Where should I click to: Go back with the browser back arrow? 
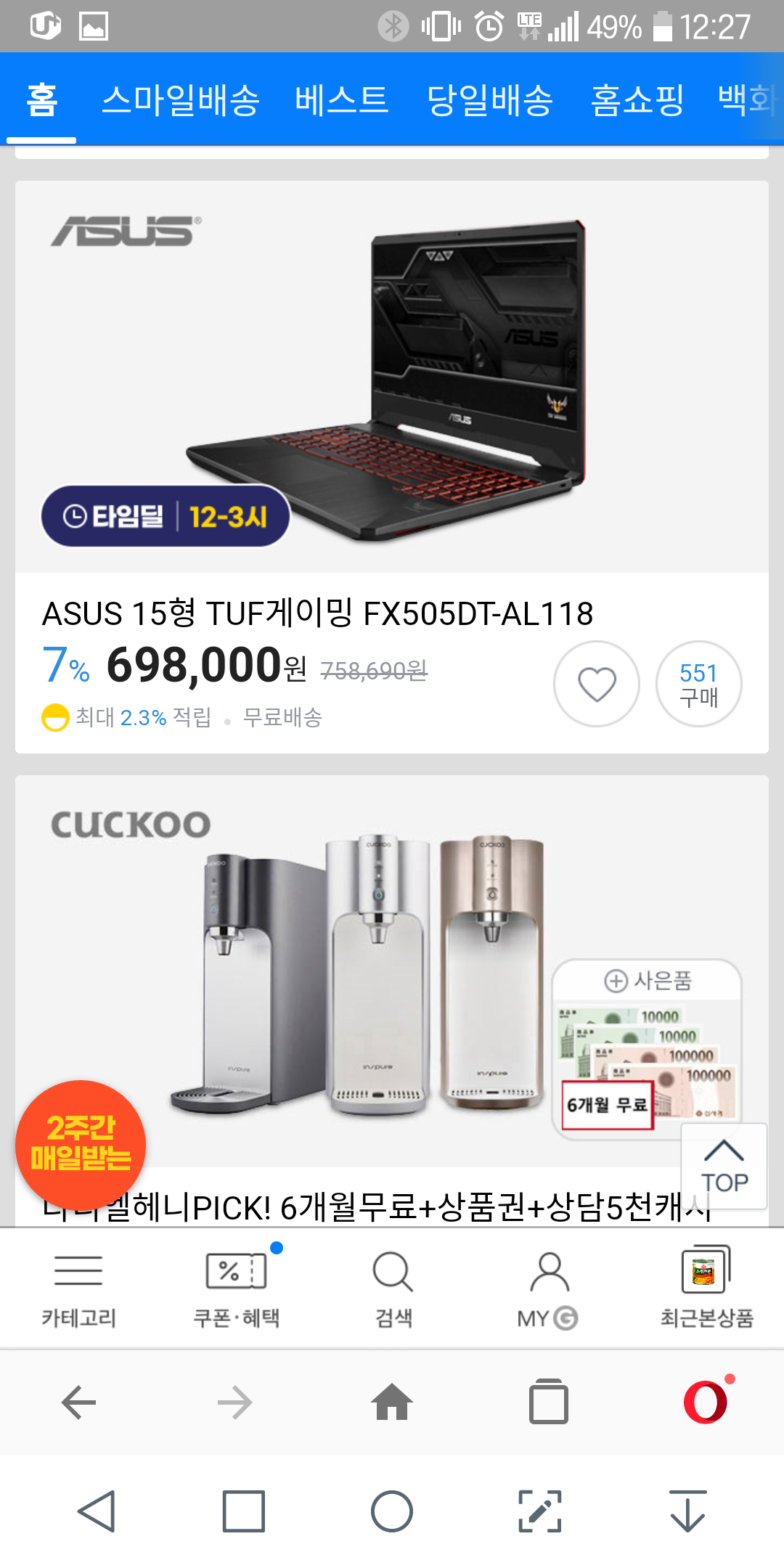[79, 1402]
